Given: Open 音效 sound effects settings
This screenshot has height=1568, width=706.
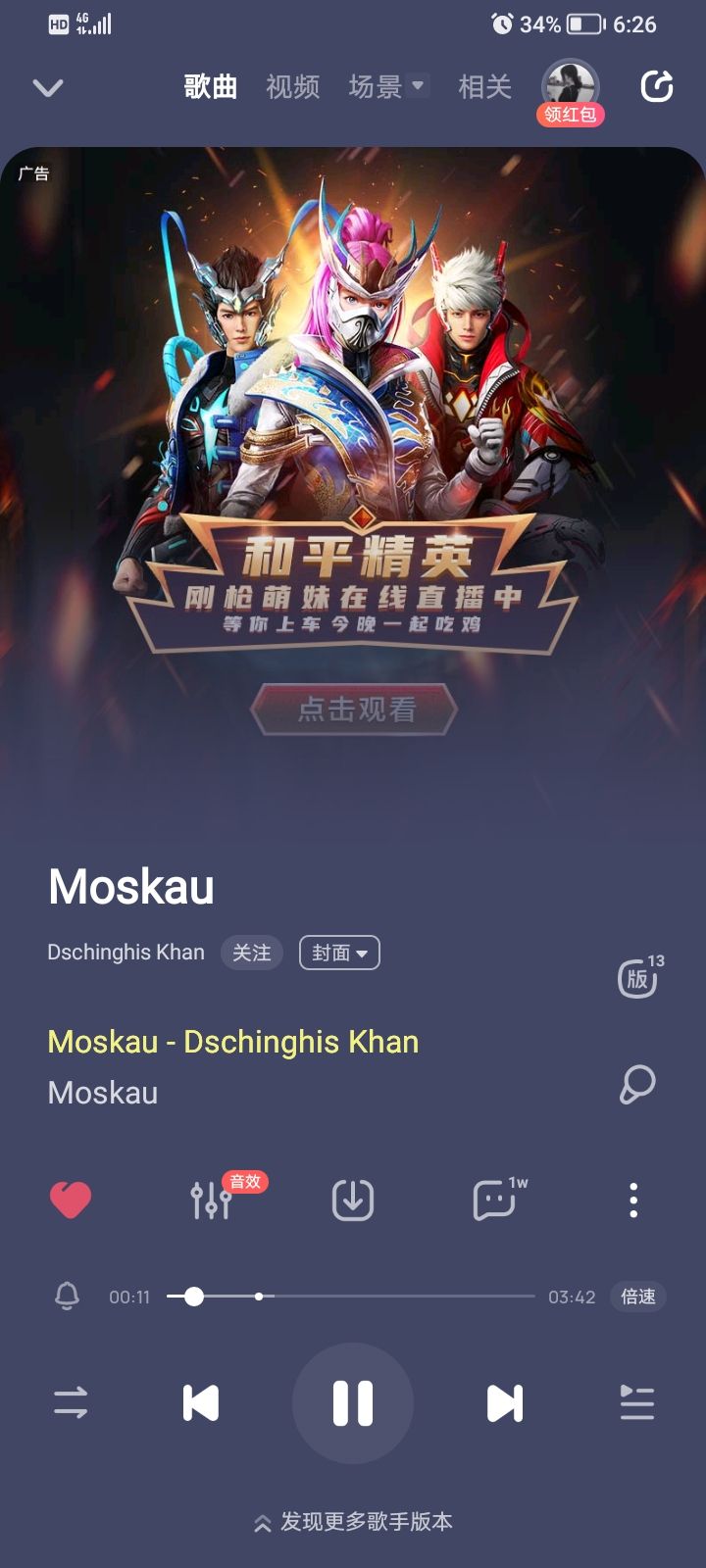Looking at the screenshot, I should (x=212, y=1200).
